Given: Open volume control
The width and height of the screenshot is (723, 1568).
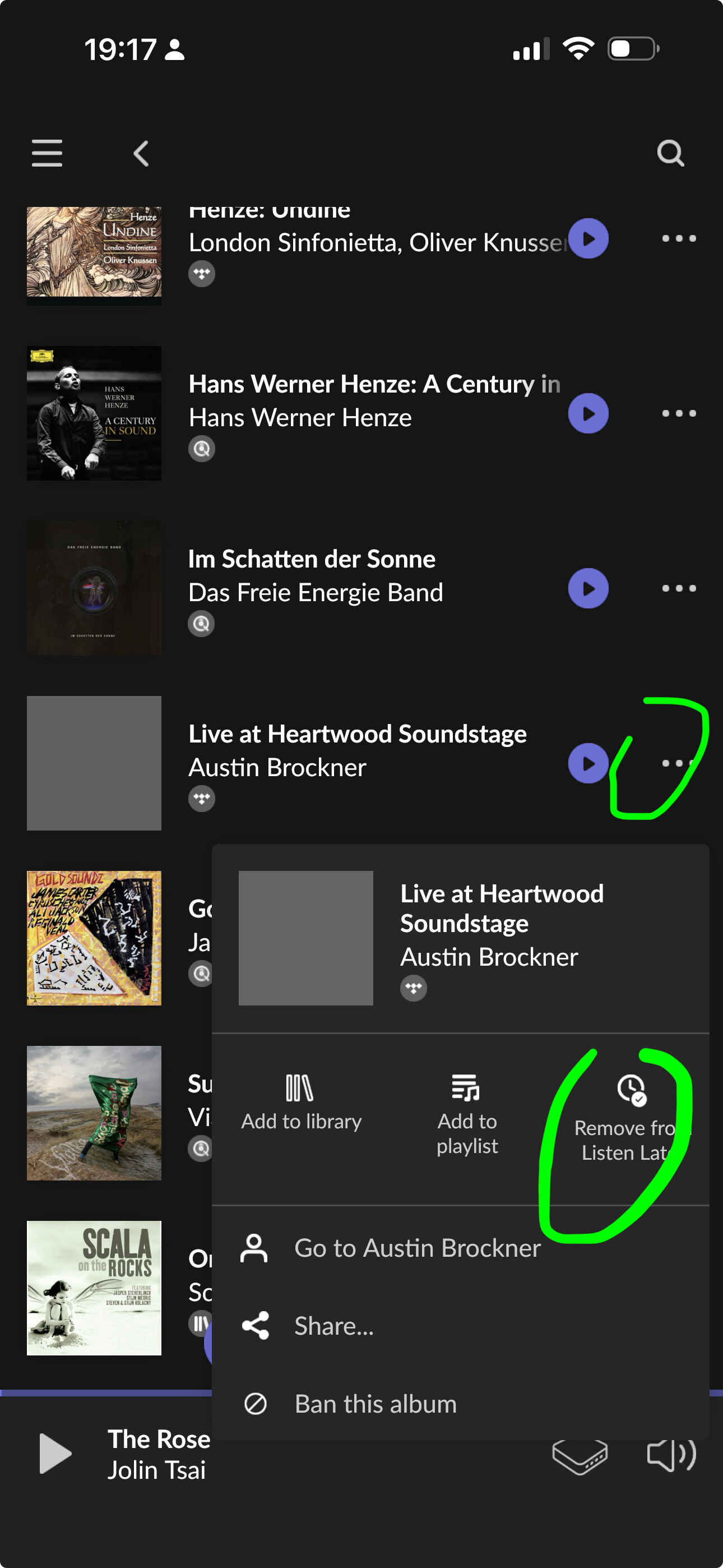Looking at the screenshot, I should tap(671, 1455).
